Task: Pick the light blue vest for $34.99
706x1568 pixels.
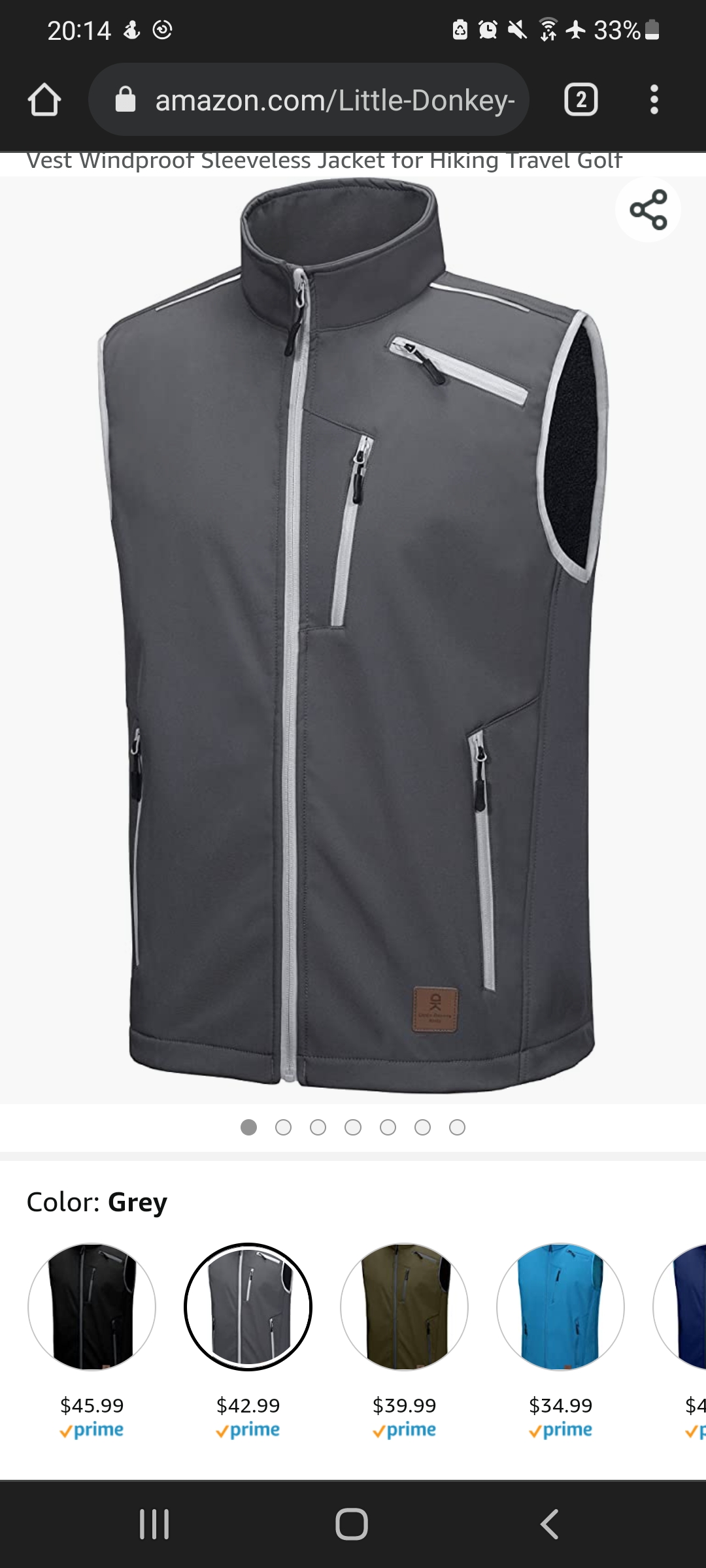Action: pos(561,1307)
